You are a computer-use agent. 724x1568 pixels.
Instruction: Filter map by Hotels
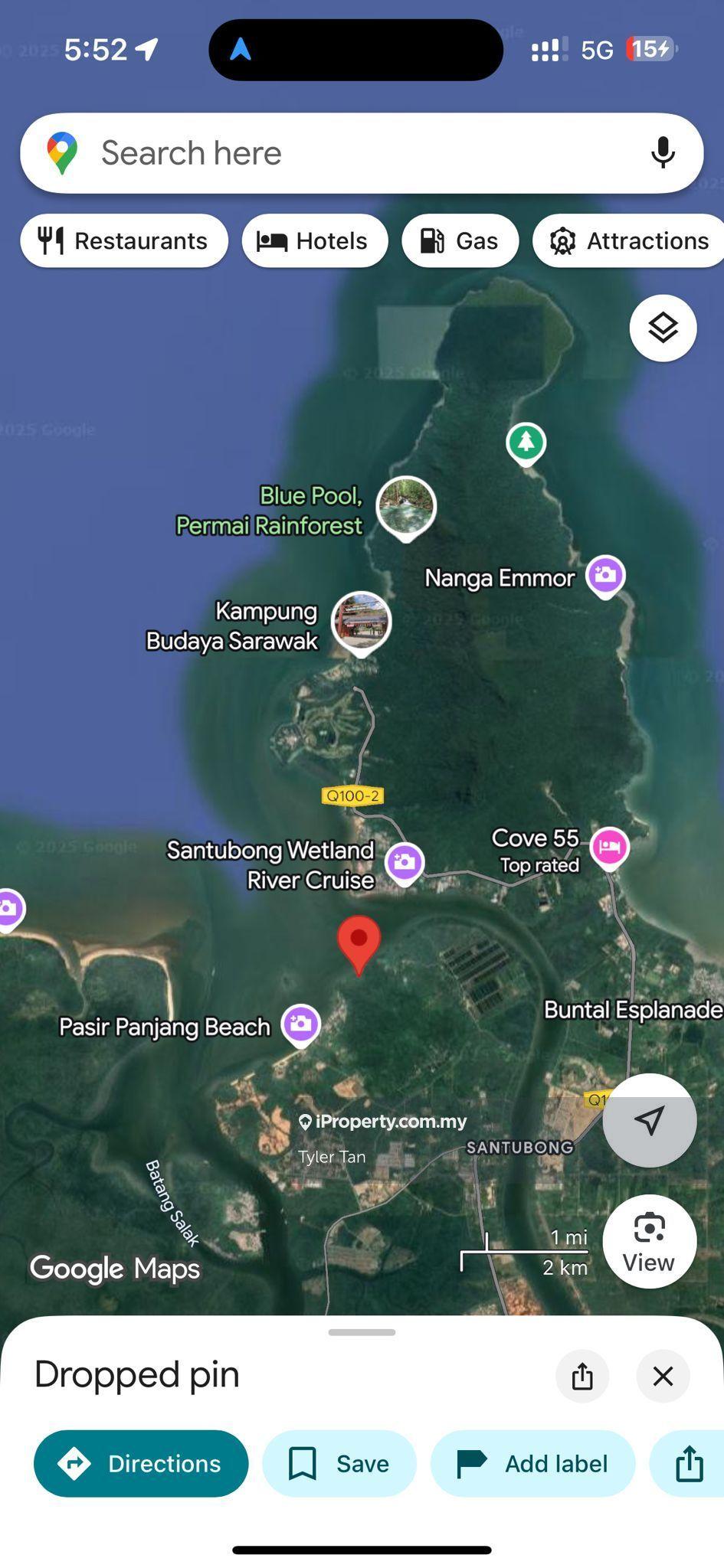[x=315, y=241]
